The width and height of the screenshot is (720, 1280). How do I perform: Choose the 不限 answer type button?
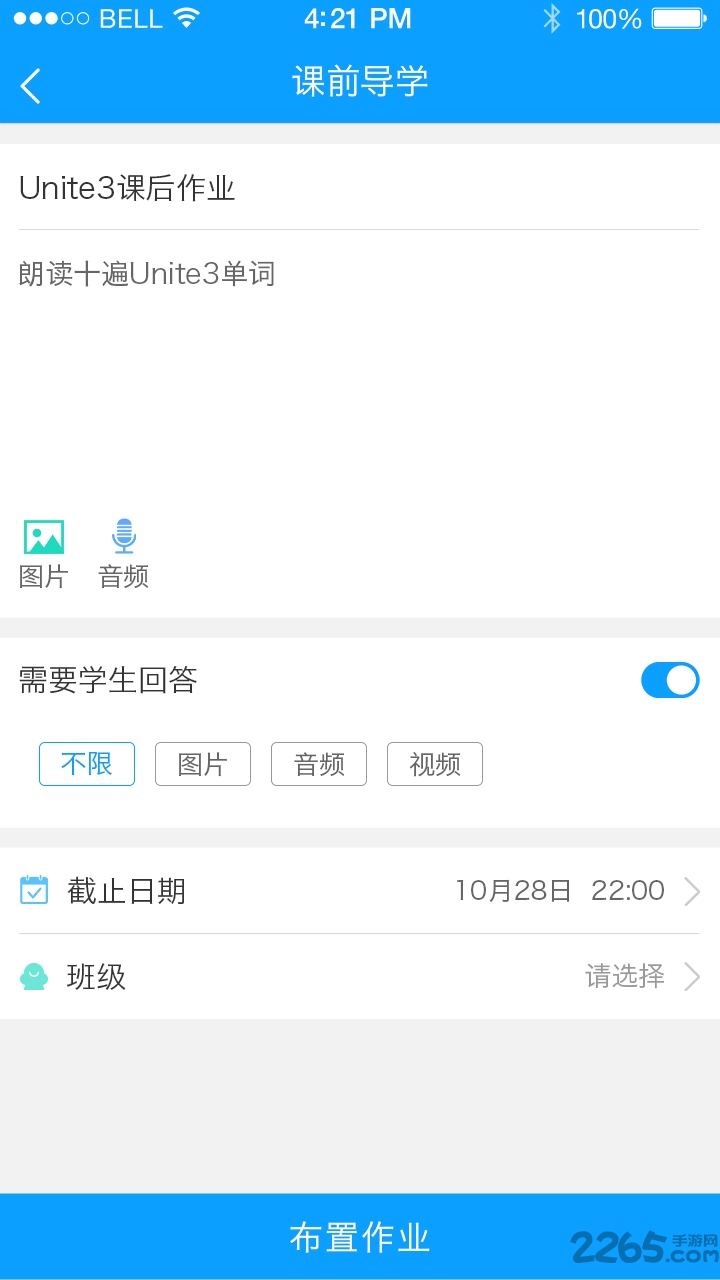(x=87, y=763)
